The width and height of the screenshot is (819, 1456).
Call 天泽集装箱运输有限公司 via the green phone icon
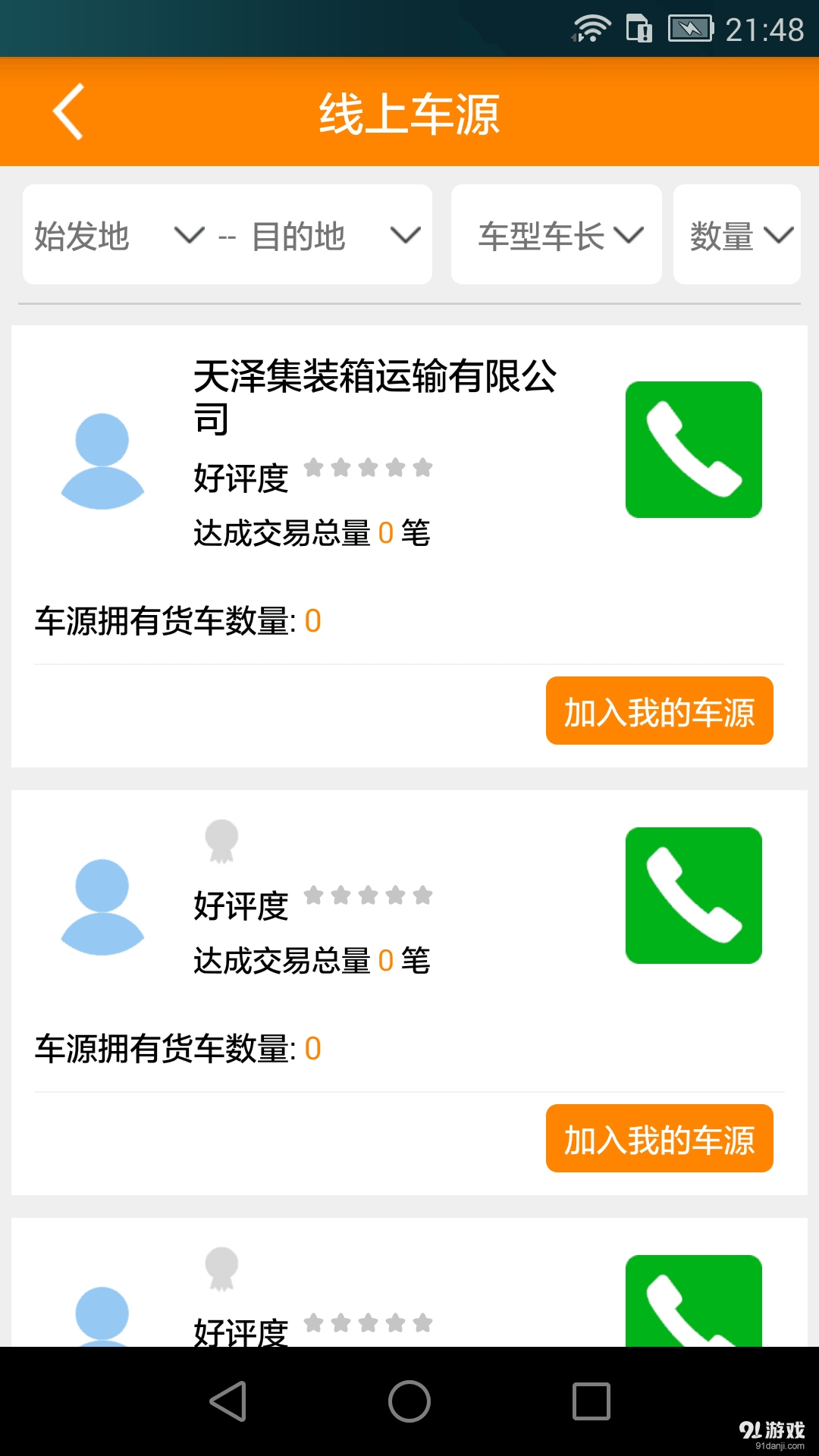point(693,447)
